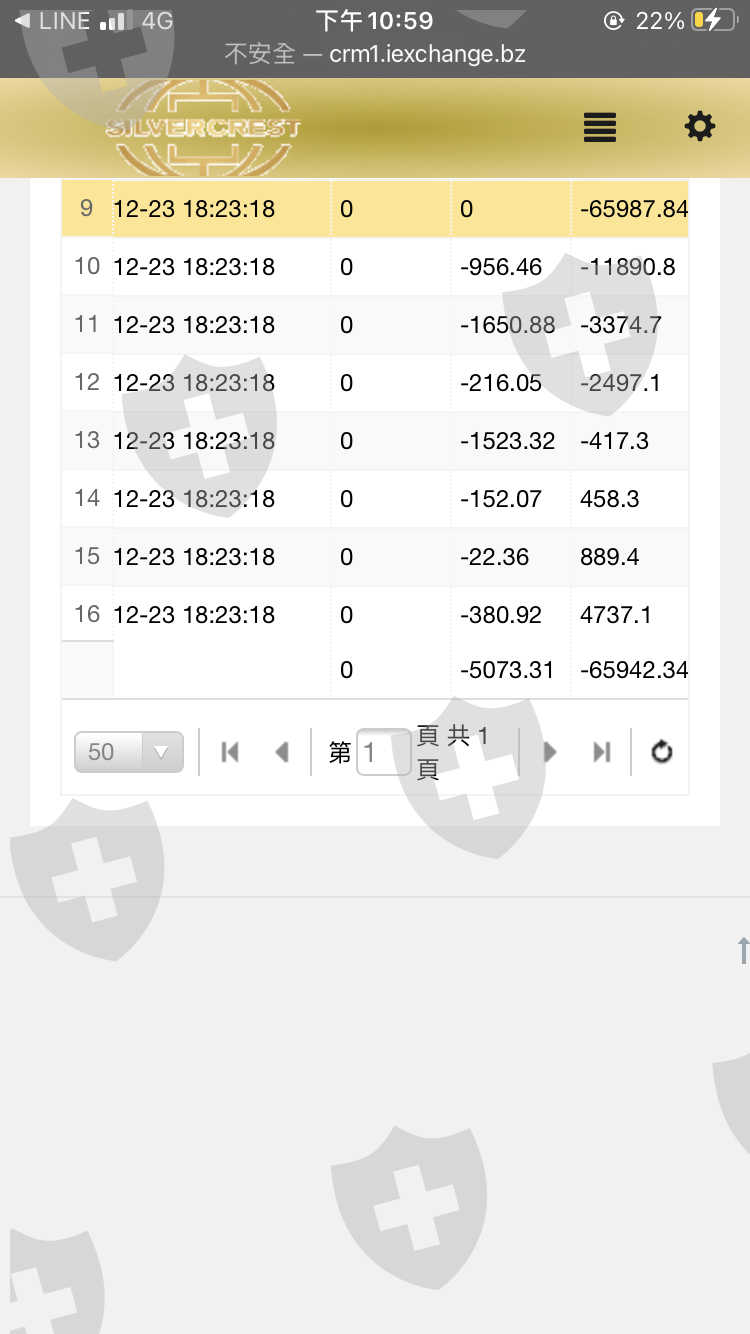Tap the page number input field
750x1334 pixels.
[382, 752]
